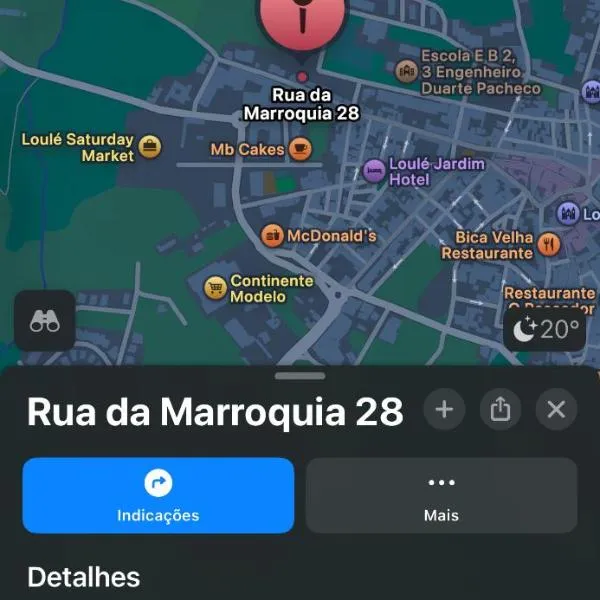Close the place card
Screen dimensions: 600x600
tap(557, 410)
